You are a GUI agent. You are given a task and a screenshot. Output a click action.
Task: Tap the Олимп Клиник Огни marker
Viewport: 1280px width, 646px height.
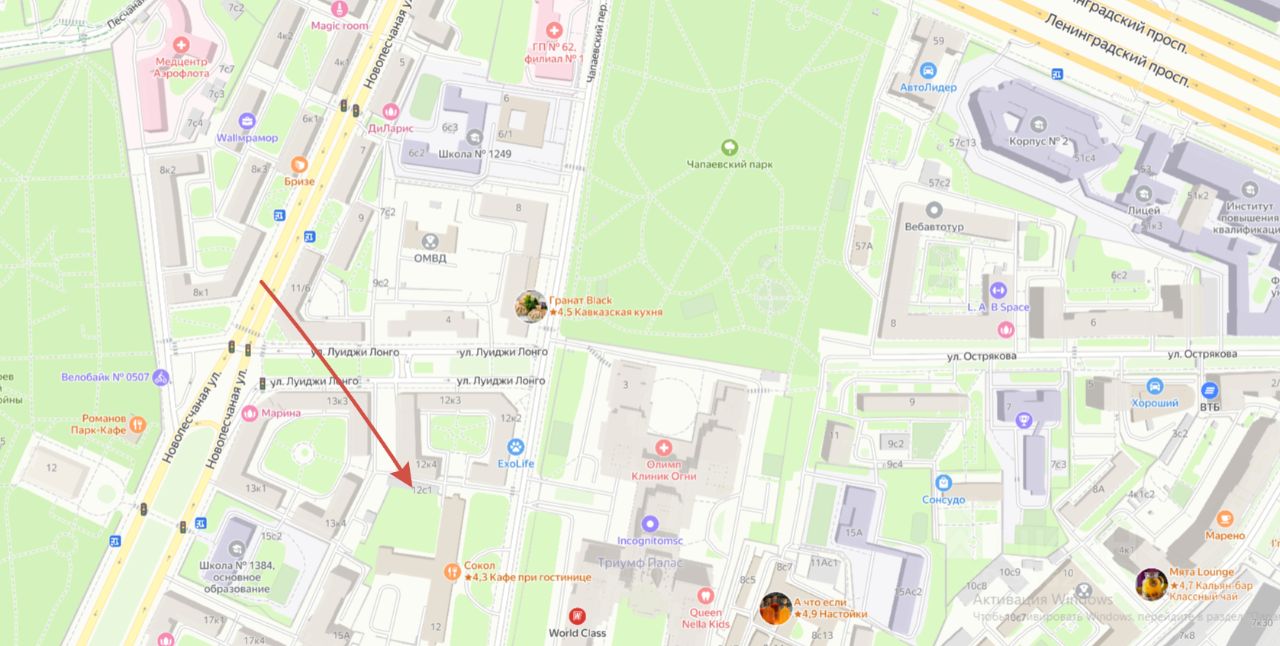click(x=663, y=447)
